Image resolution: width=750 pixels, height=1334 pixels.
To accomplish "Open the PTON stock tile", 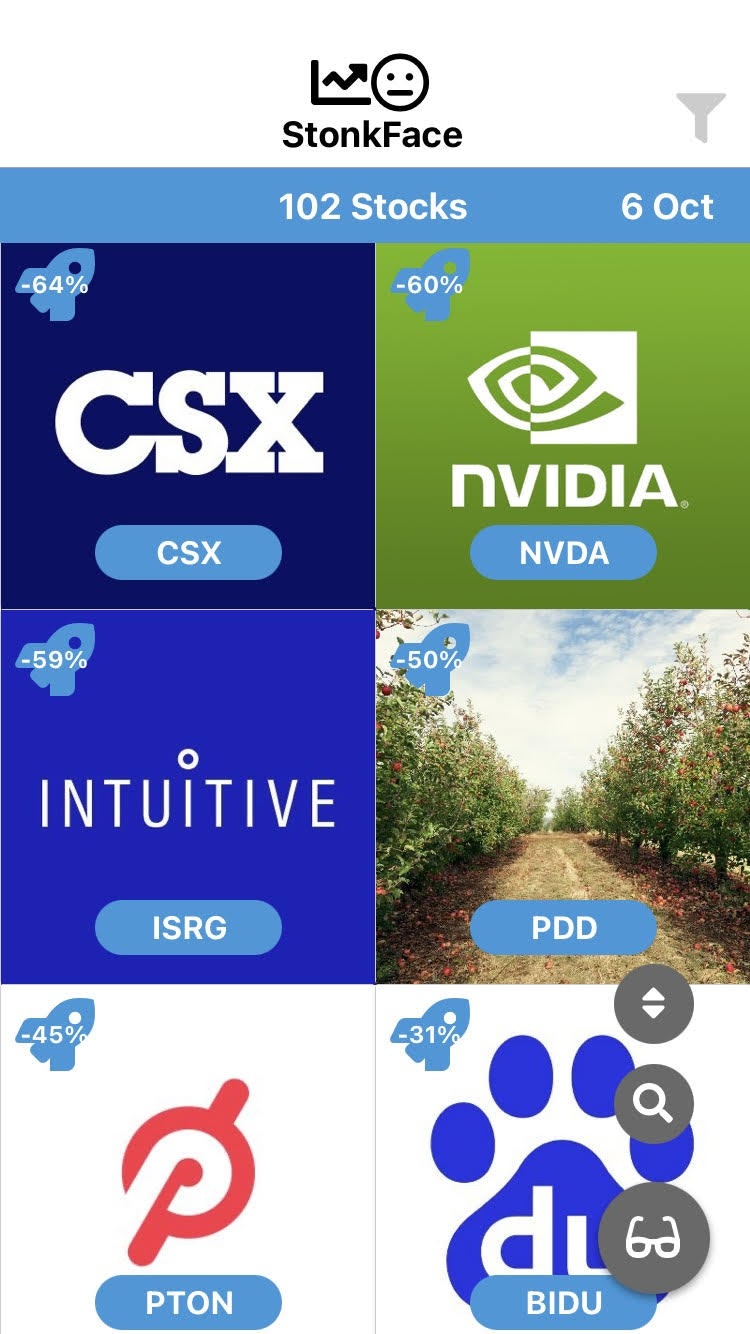I will pyautogui.click(x=188, y=1160).
